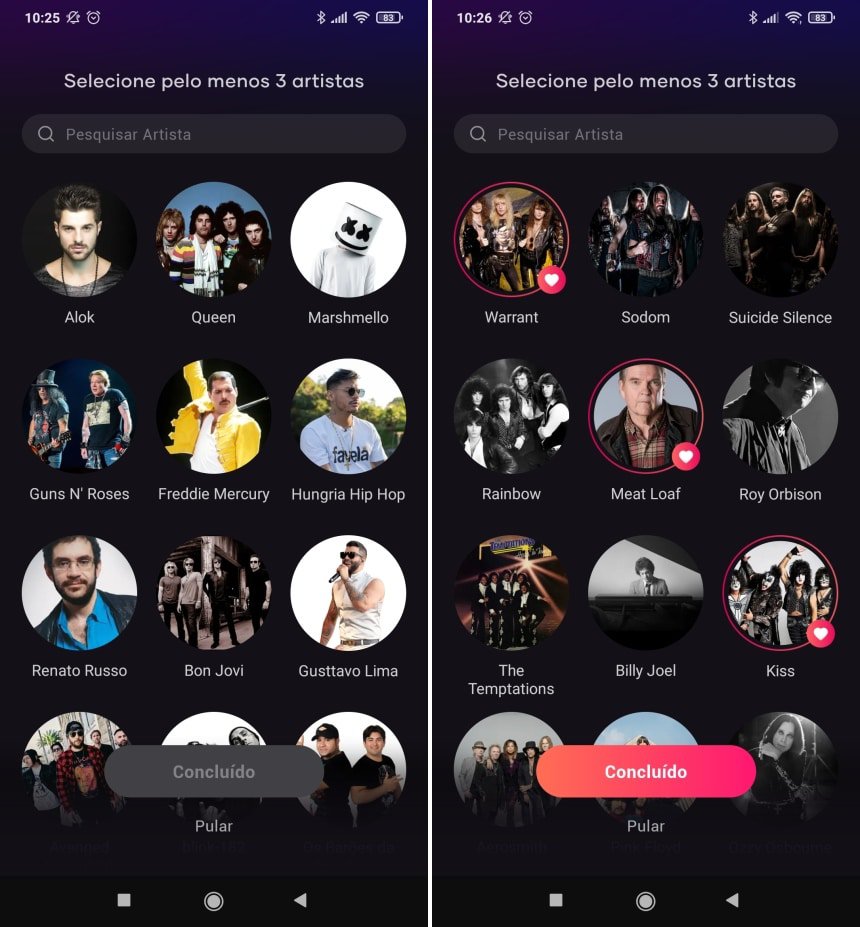The image size is (860, 927).
Task: Select the band Sodom
Action: click(x=645, y=240)
